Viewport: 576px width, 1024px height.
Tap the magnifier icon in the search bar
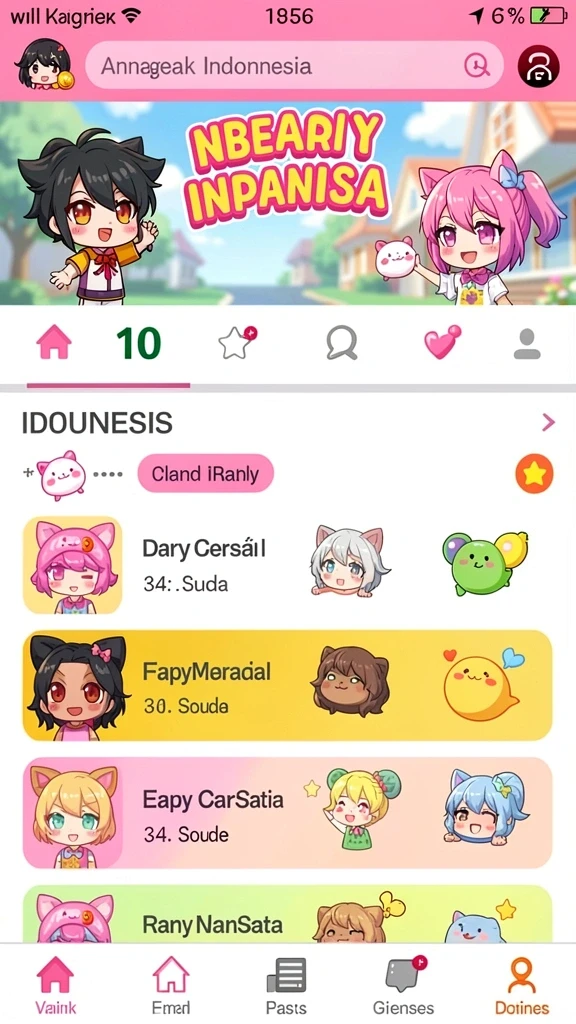477,65
